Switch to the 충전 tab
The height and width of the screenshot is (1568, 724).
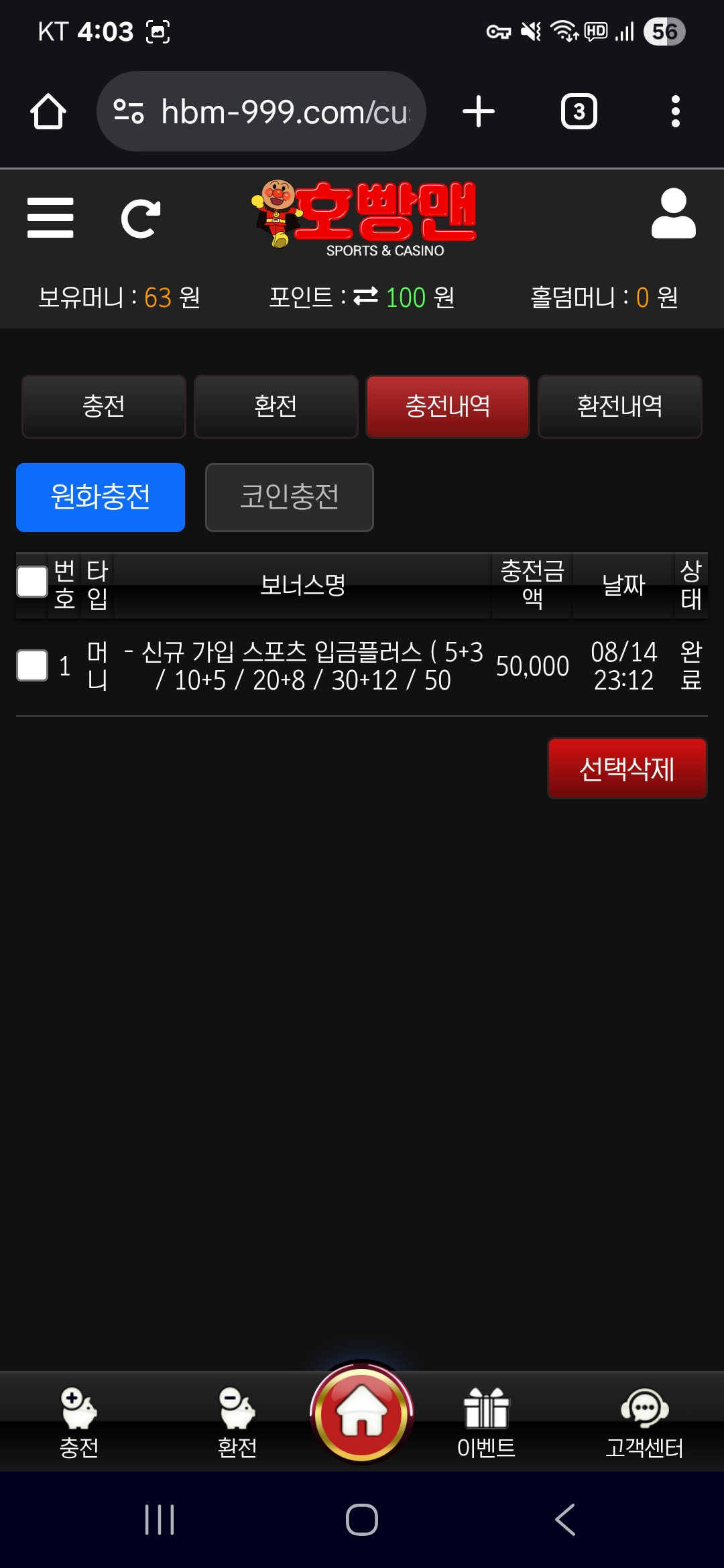(104, 407)
